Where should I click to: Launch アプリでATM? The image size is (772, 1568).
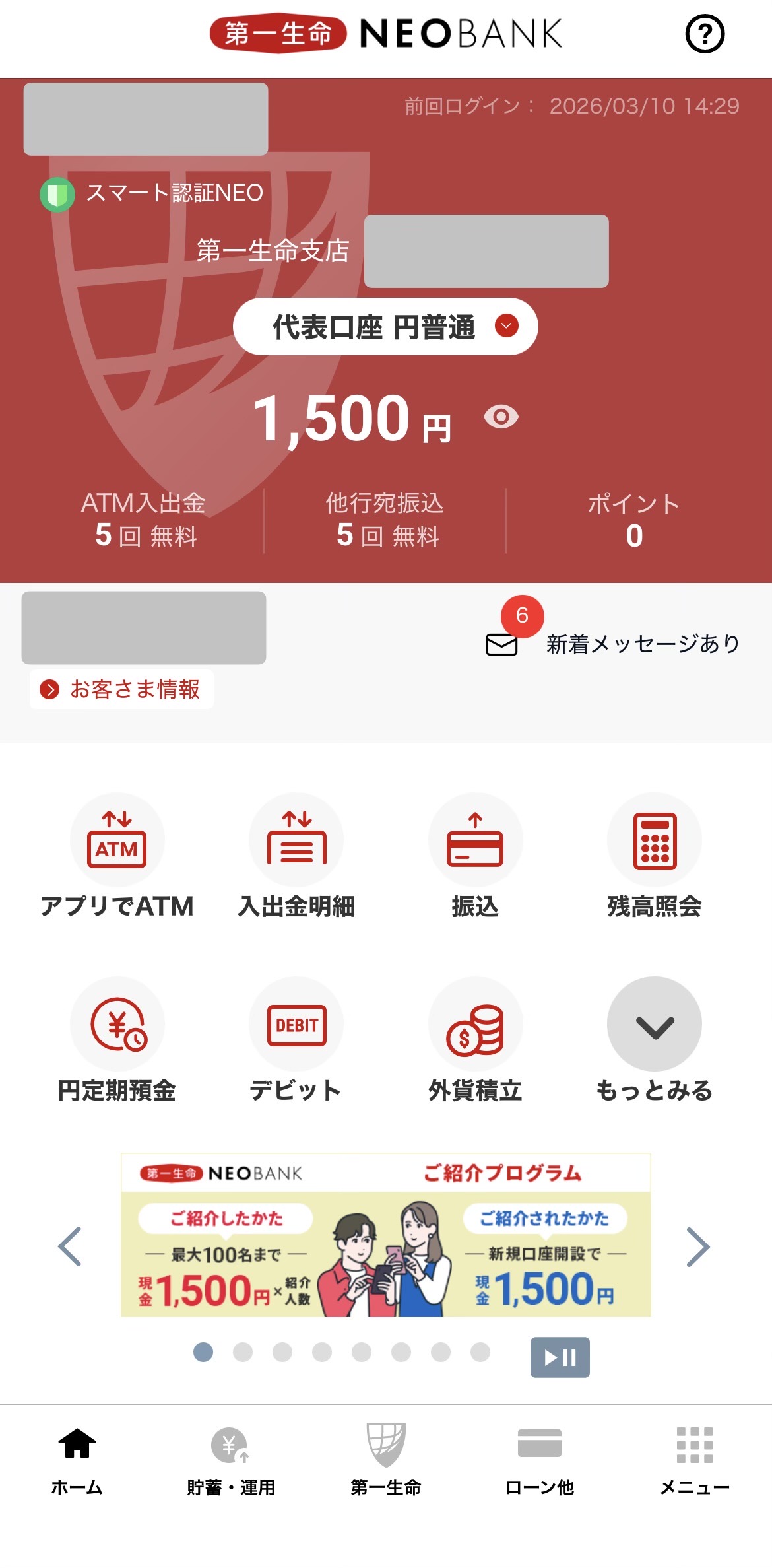[x=117, y=840]
